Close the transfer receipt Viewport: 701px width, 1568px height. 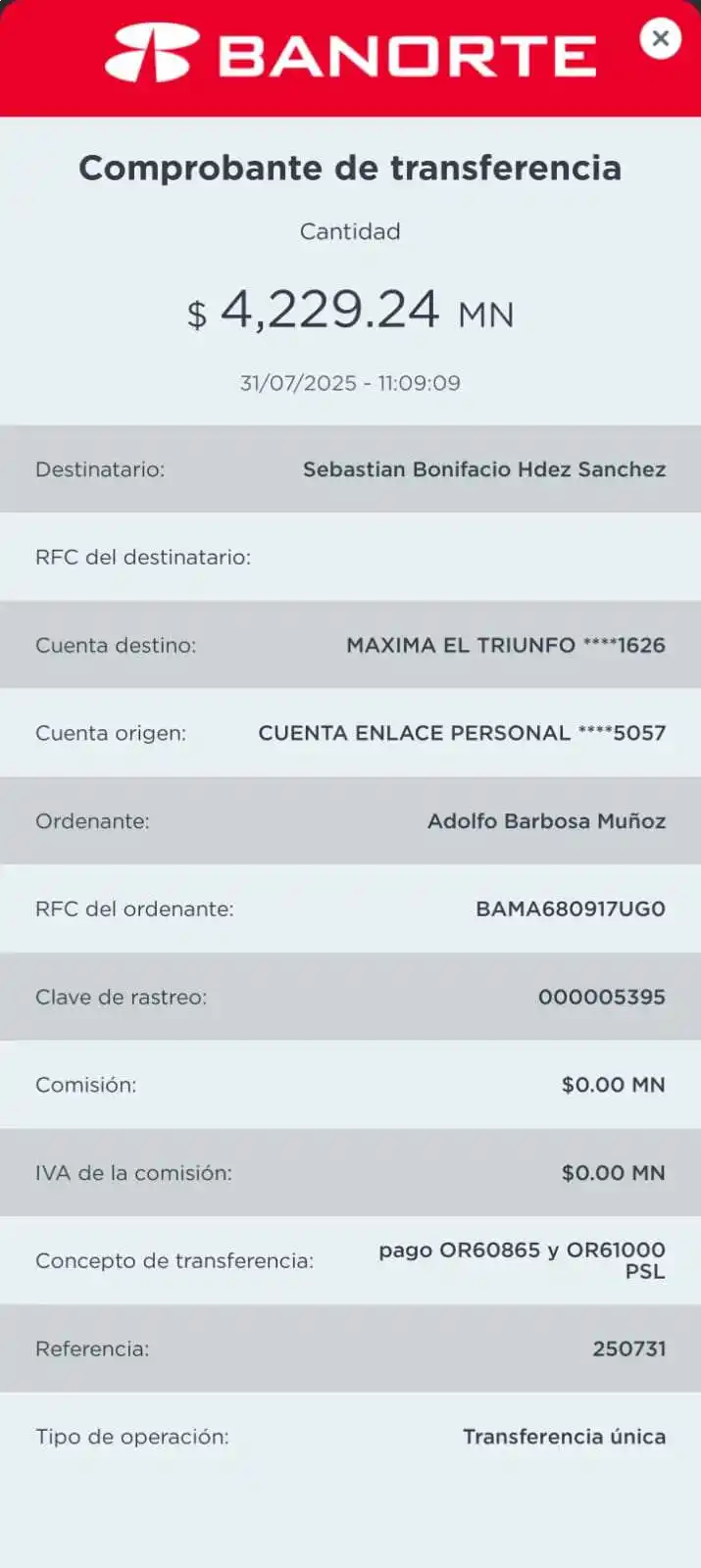click(x=660, y=39)
